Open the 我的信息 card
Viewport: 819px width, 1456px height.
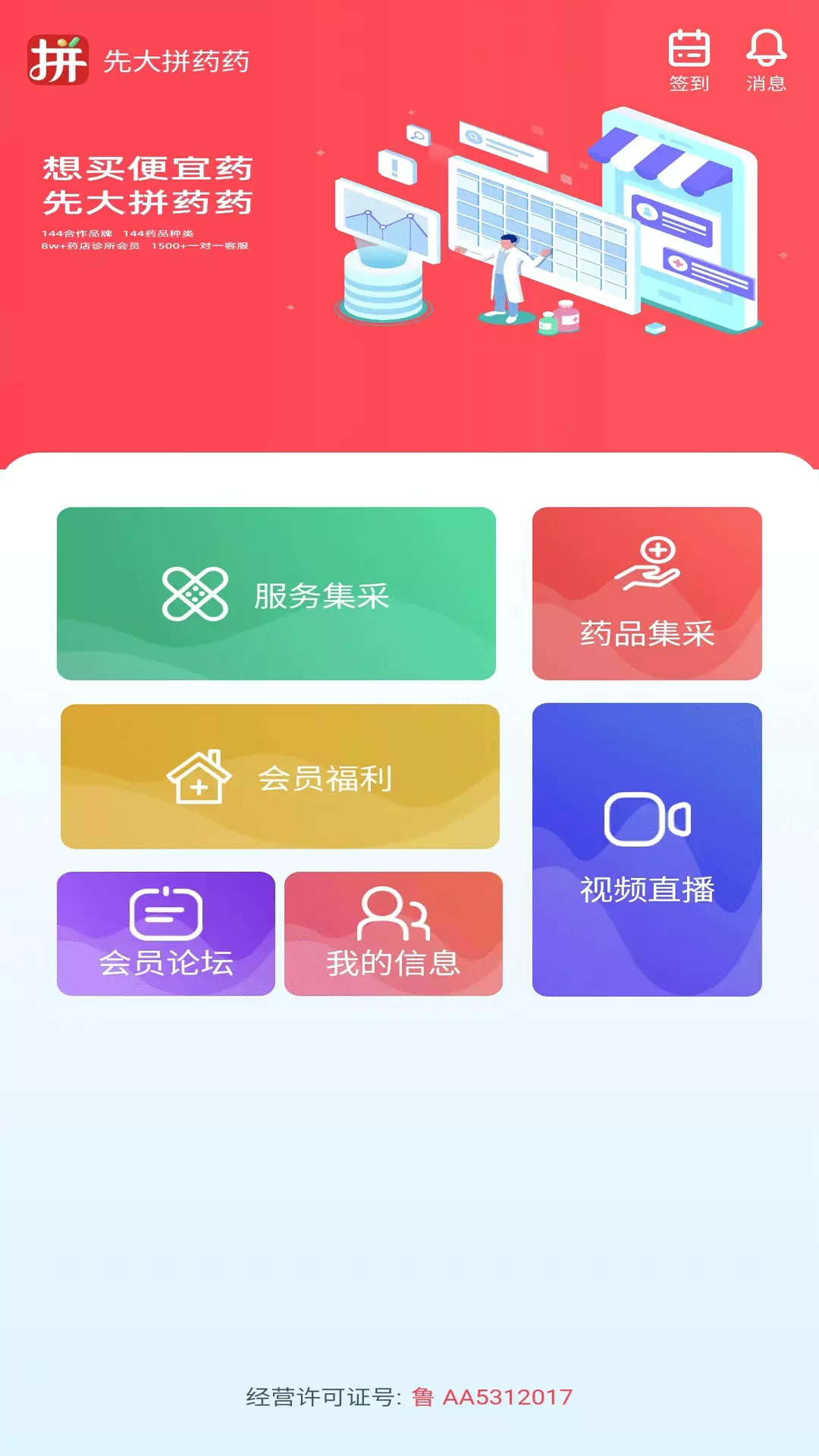[x=394, y=934]
